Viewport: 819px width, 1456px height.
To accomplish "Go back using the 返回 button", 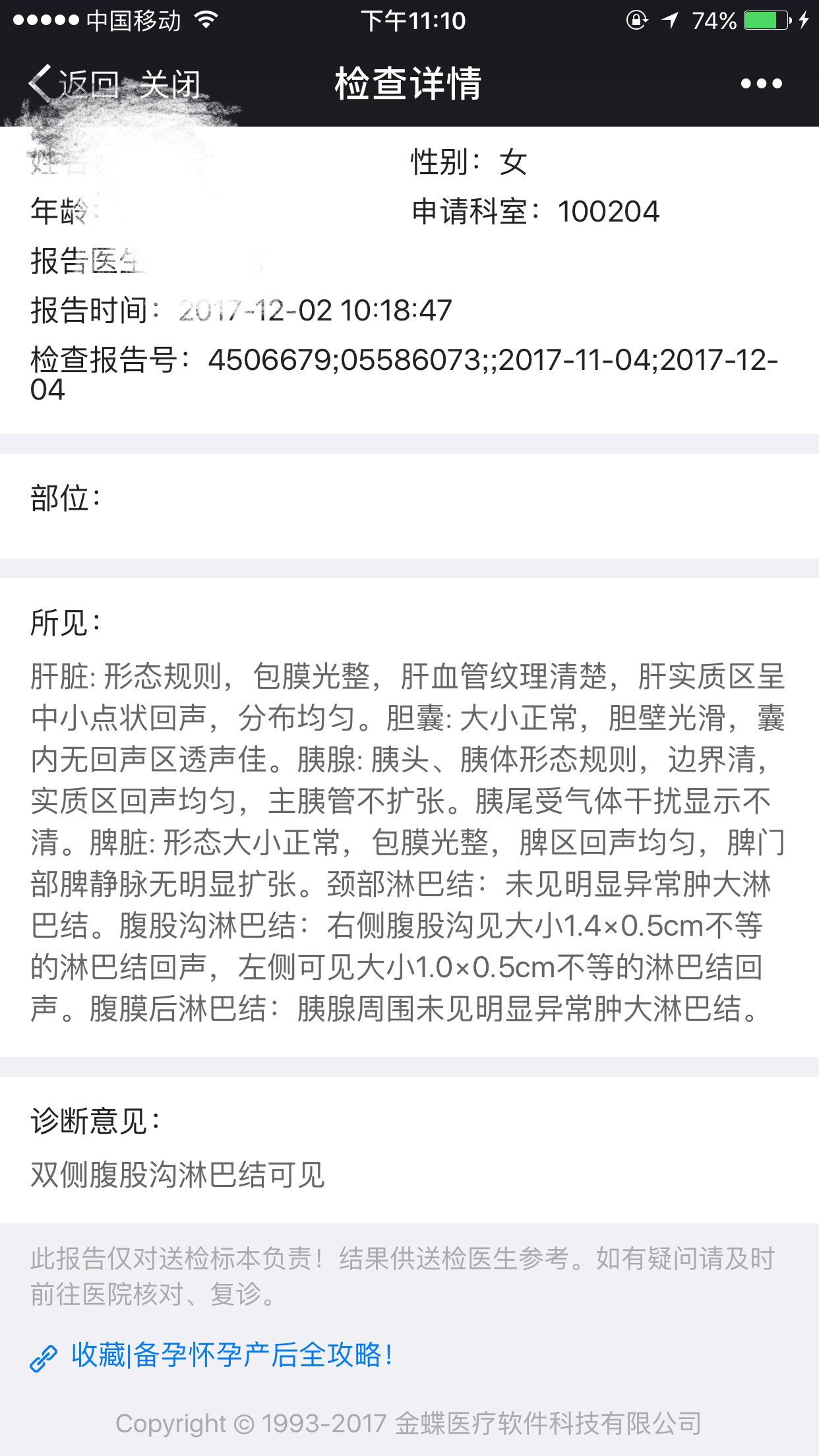I will (74, 84).
